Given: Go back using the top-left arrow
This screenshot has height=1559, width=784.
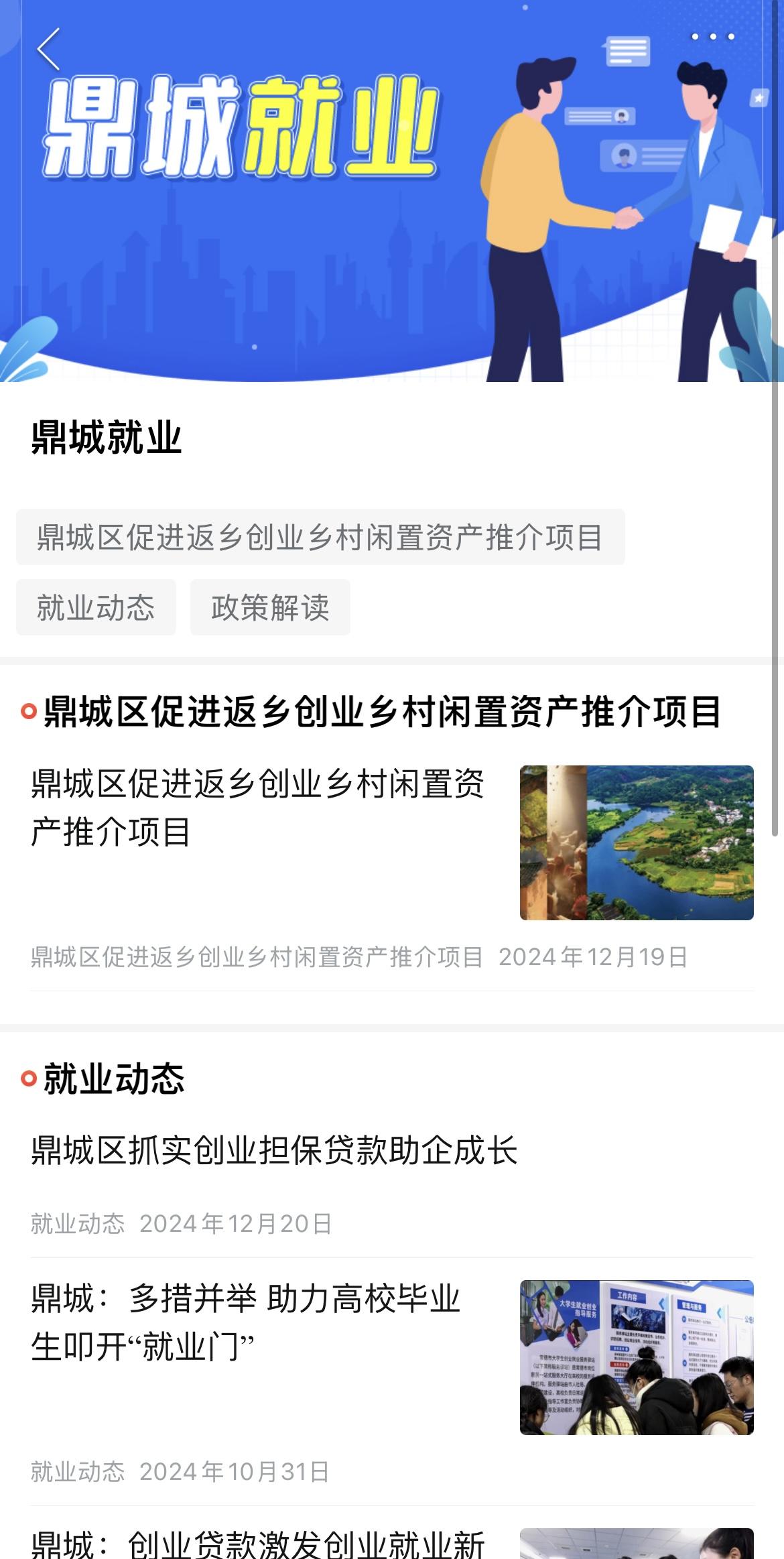Looking at the screenshot, I should pyautogui.click(x=48, y=49).
